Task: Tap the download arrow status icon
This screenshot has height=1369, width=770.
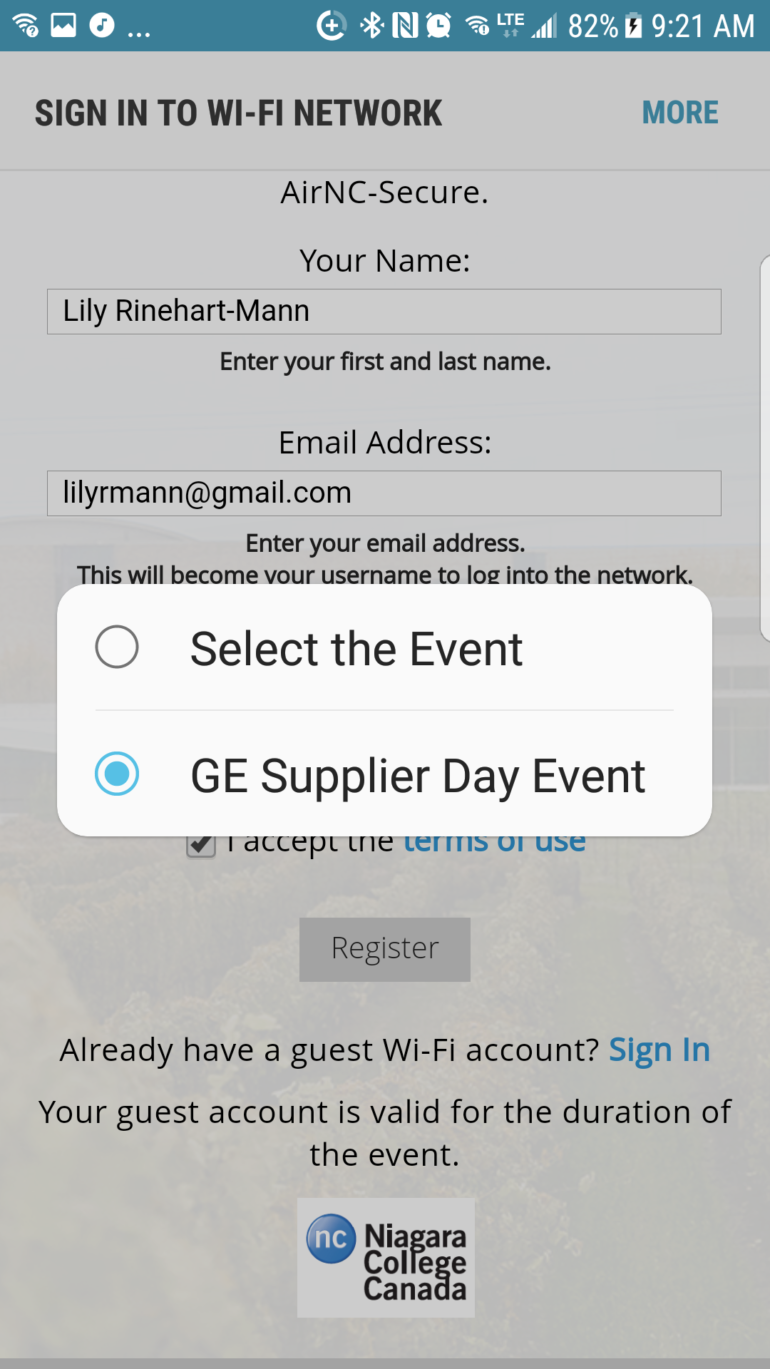Action: coord(332,25)
